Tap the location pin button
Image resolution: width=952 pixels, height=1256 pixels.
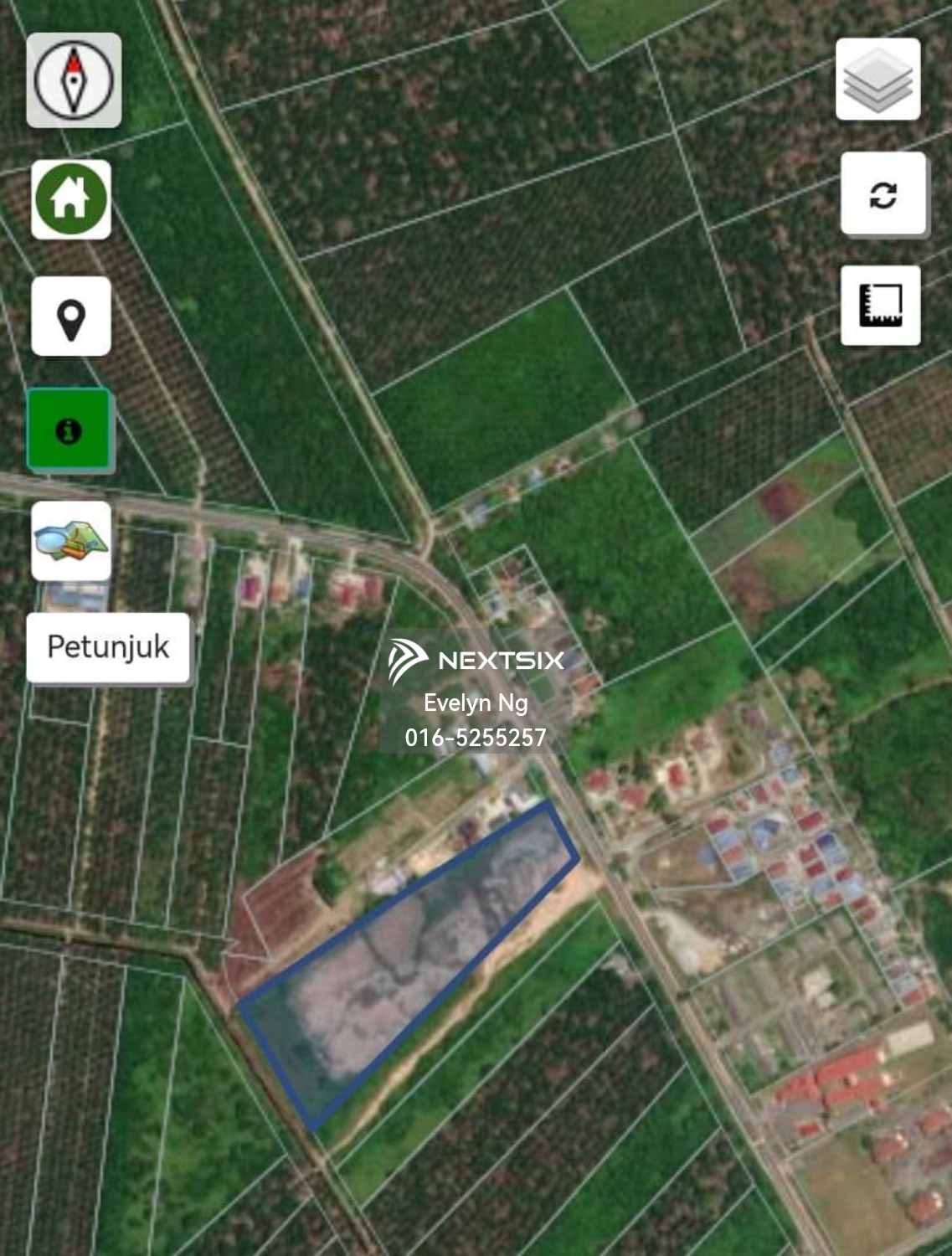point(71,317)
